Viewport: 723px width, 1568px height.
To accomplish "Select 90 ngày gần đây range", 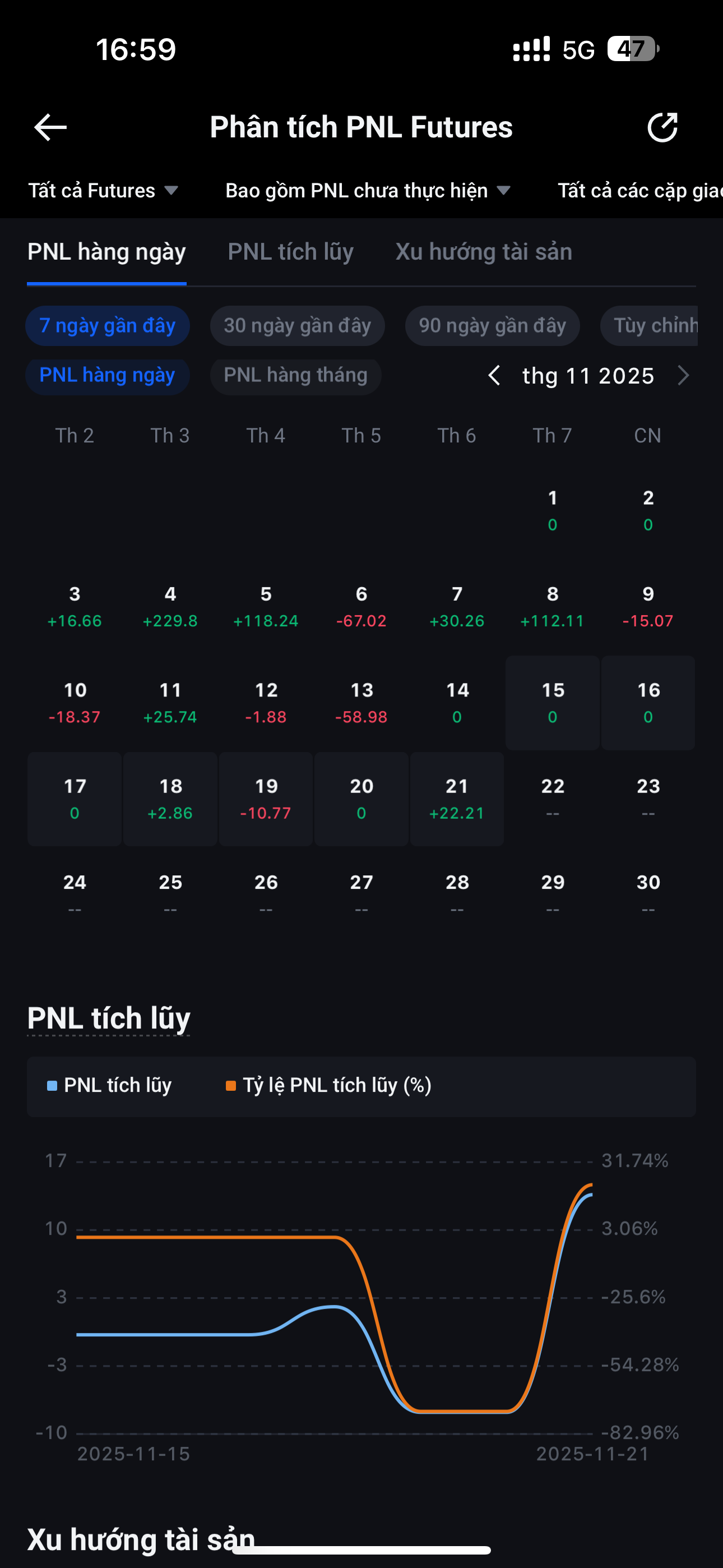I will click(492, 326).
